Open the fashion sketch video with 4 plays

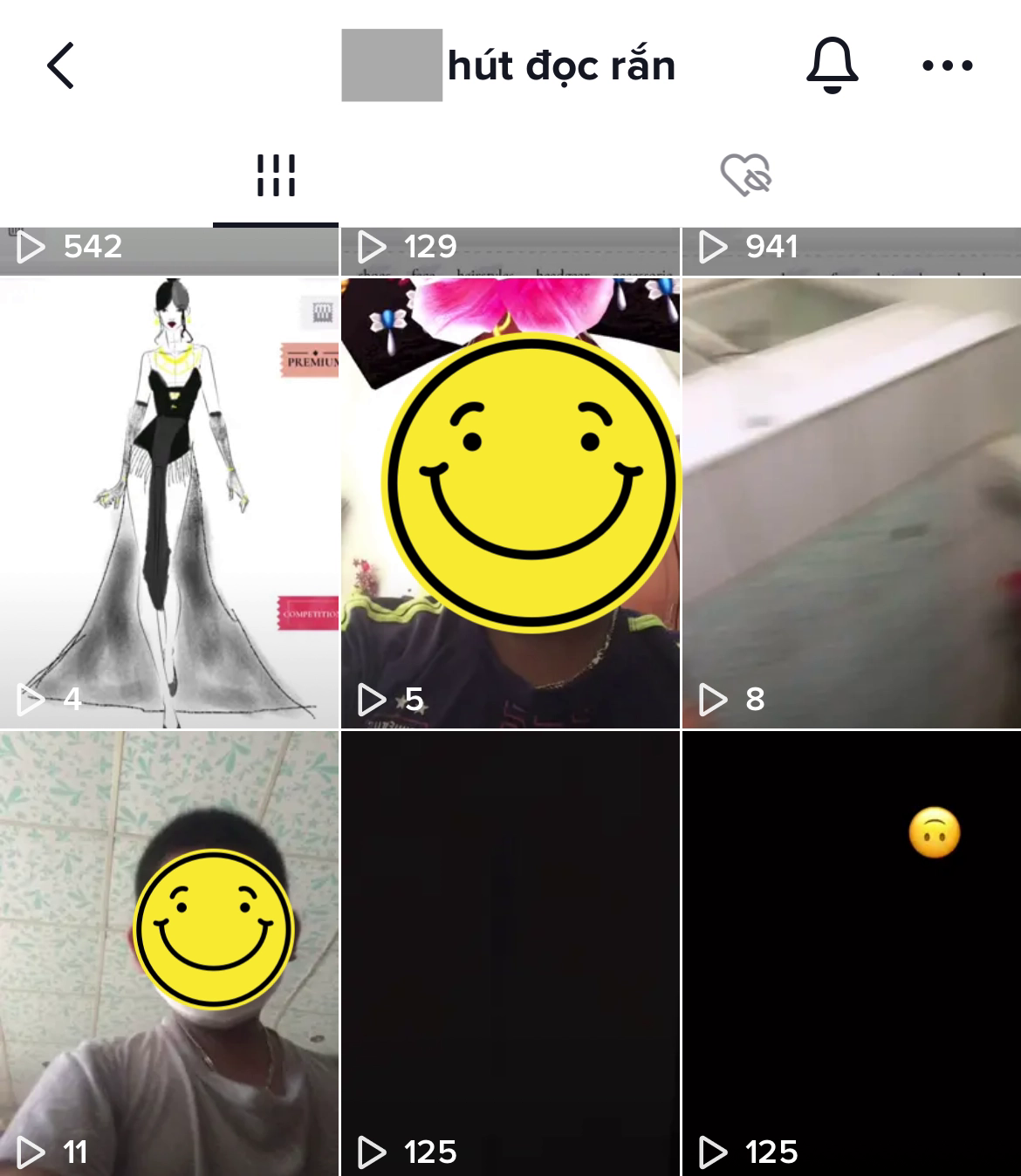tap(169, 503)
